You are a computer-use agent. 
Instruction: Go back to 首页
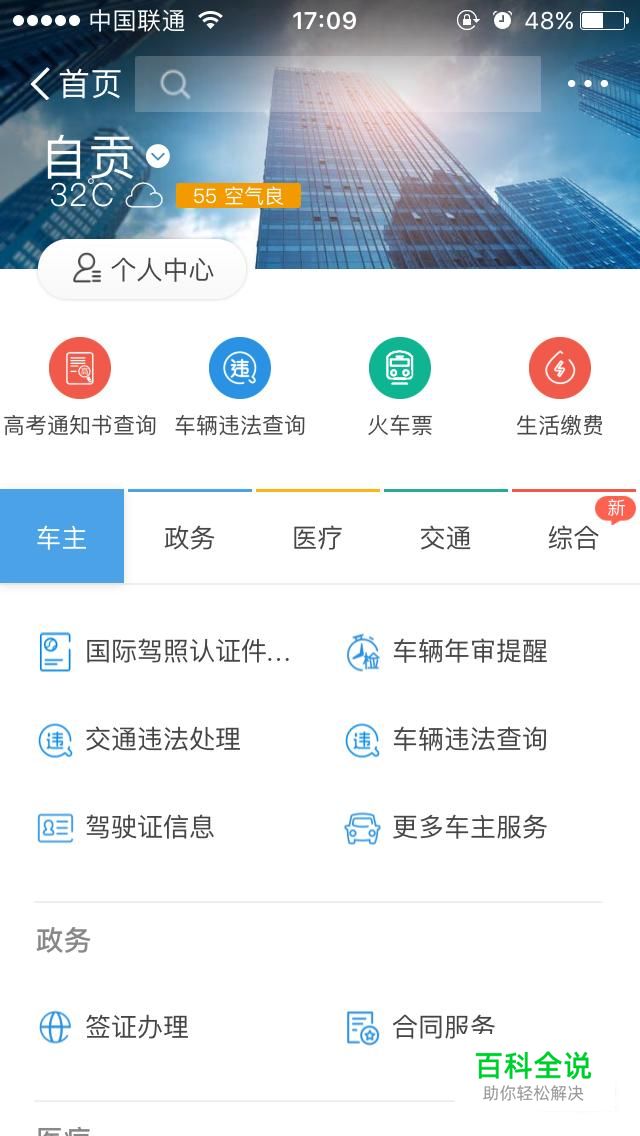click(75, 84)
